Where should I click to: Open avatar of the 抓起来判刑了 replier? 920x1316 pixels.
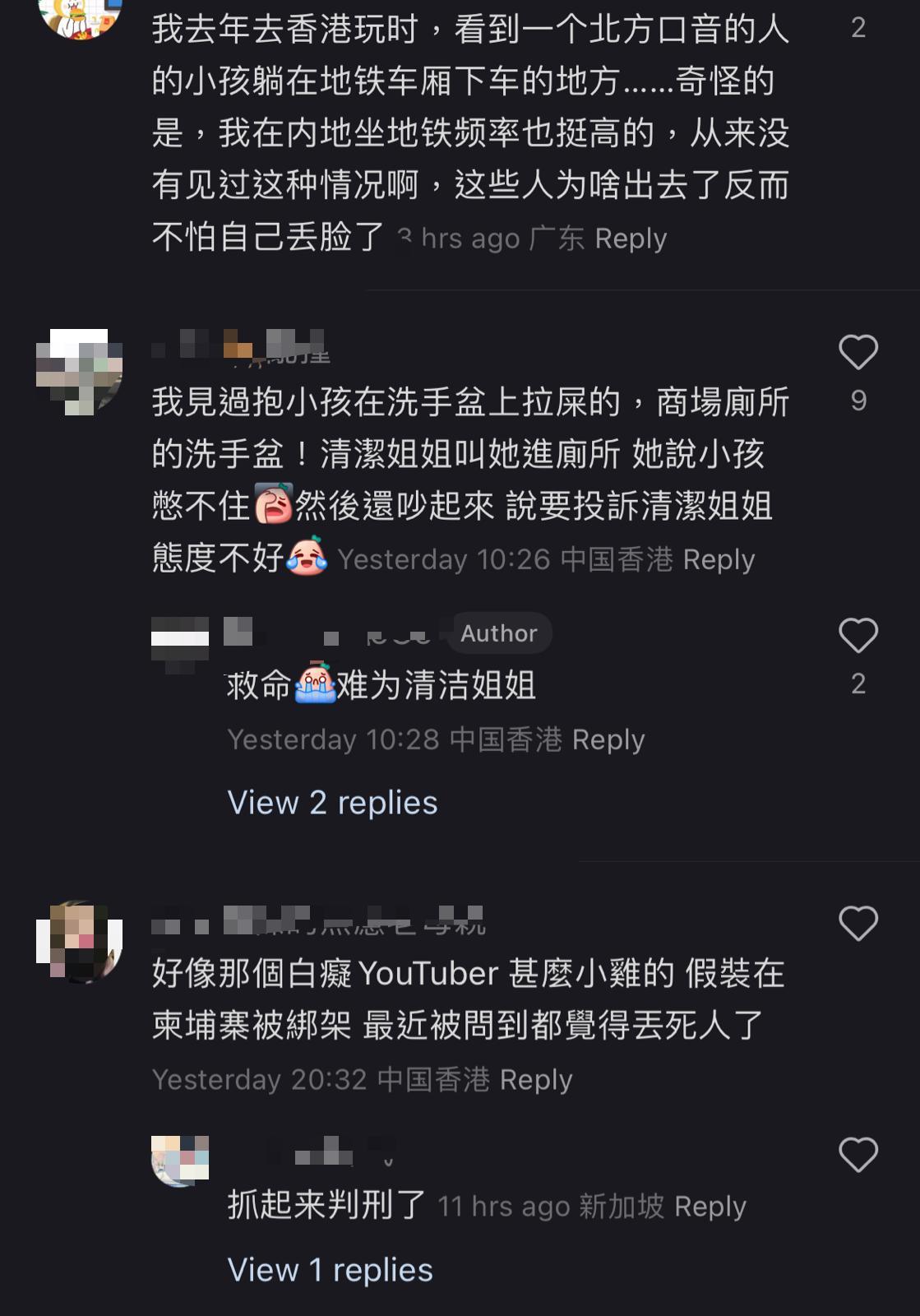pyautogui.click(x=180, y=1160)
